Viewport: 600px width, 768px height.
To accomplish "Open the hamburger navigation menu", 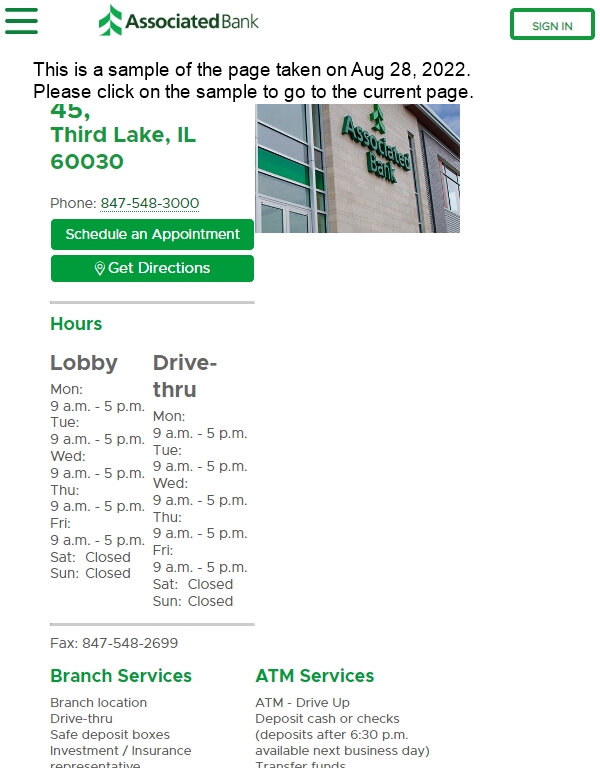I will point(21,20).
